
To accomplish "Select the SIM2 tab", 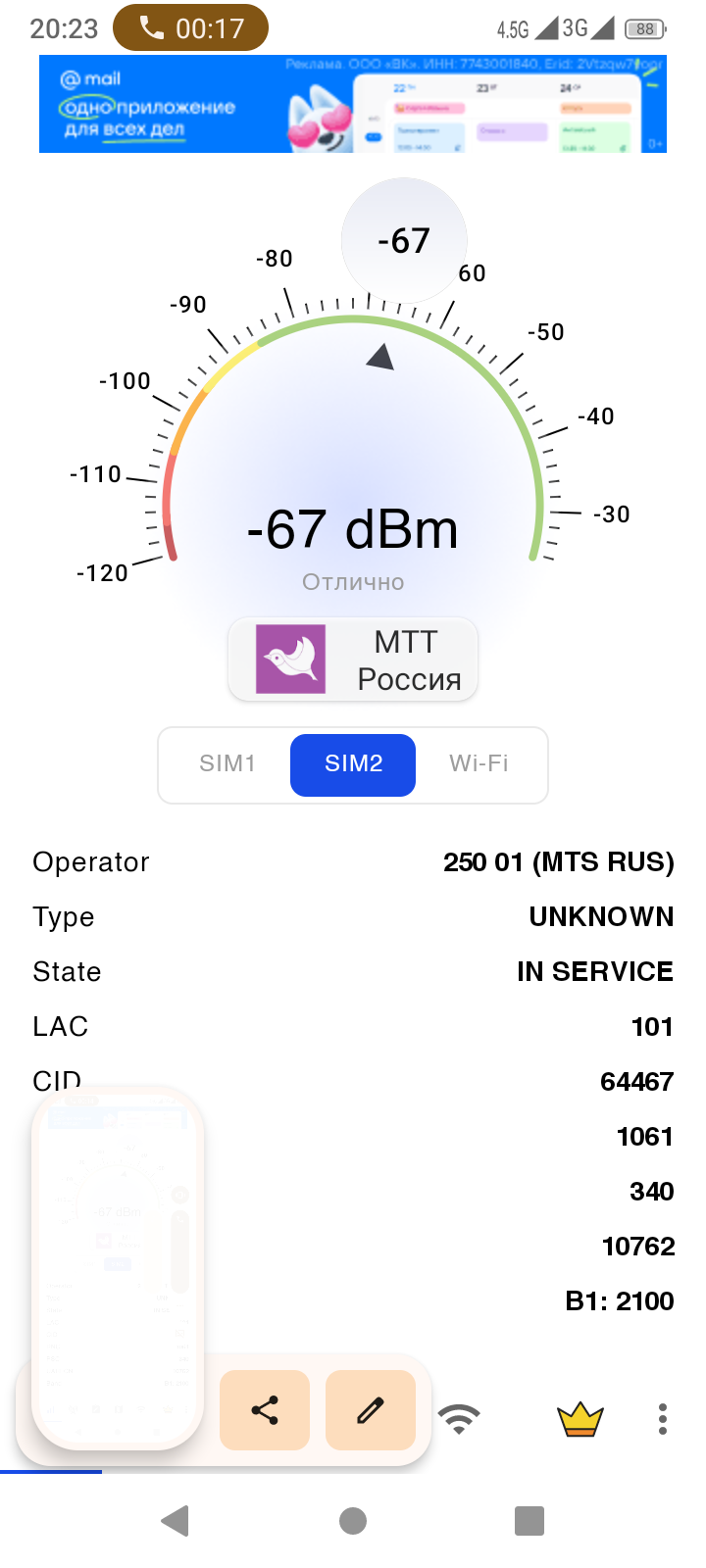I will coord(353,764).
